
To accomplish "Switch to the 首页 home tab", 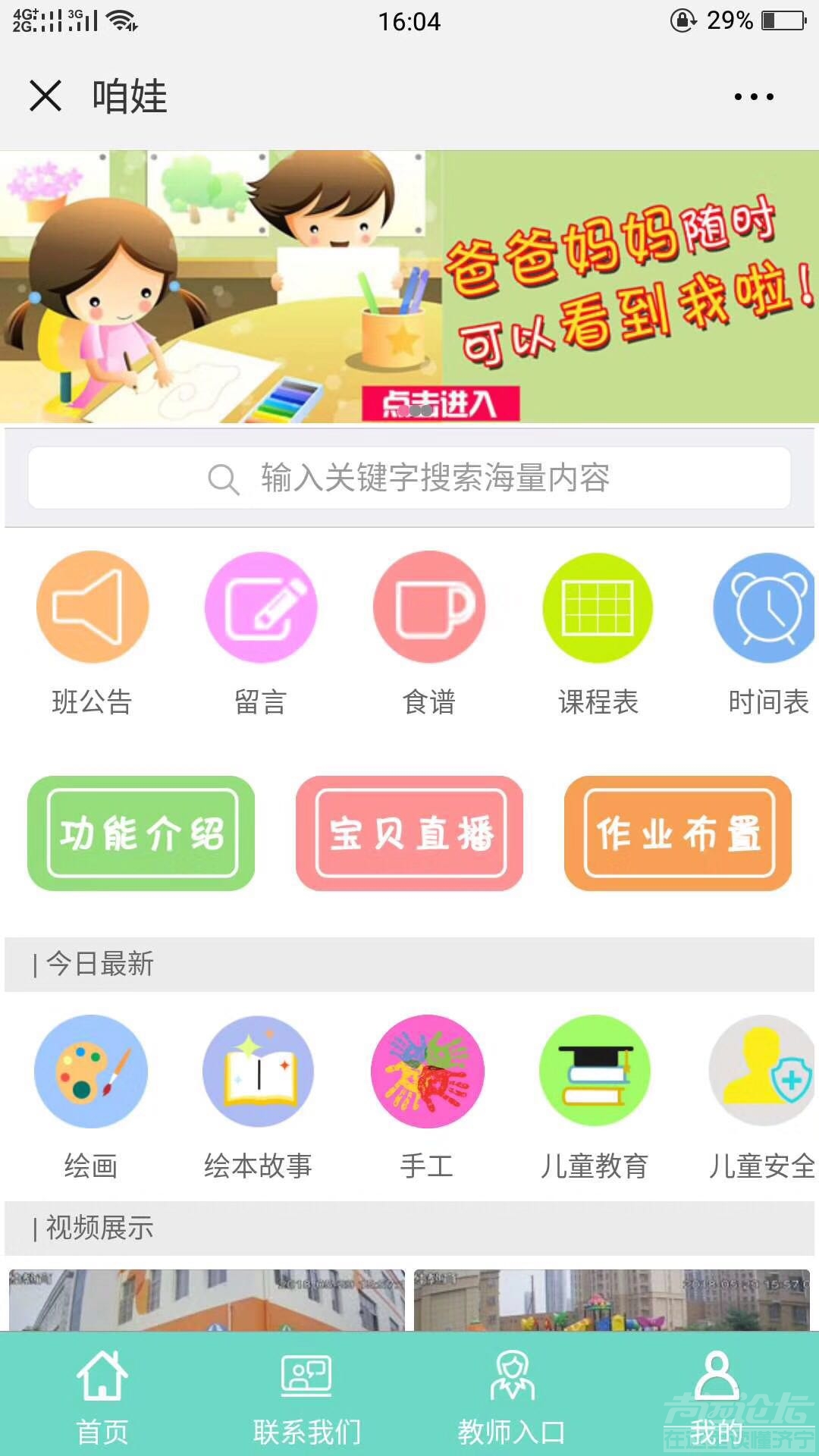I will coord(102,1403).
